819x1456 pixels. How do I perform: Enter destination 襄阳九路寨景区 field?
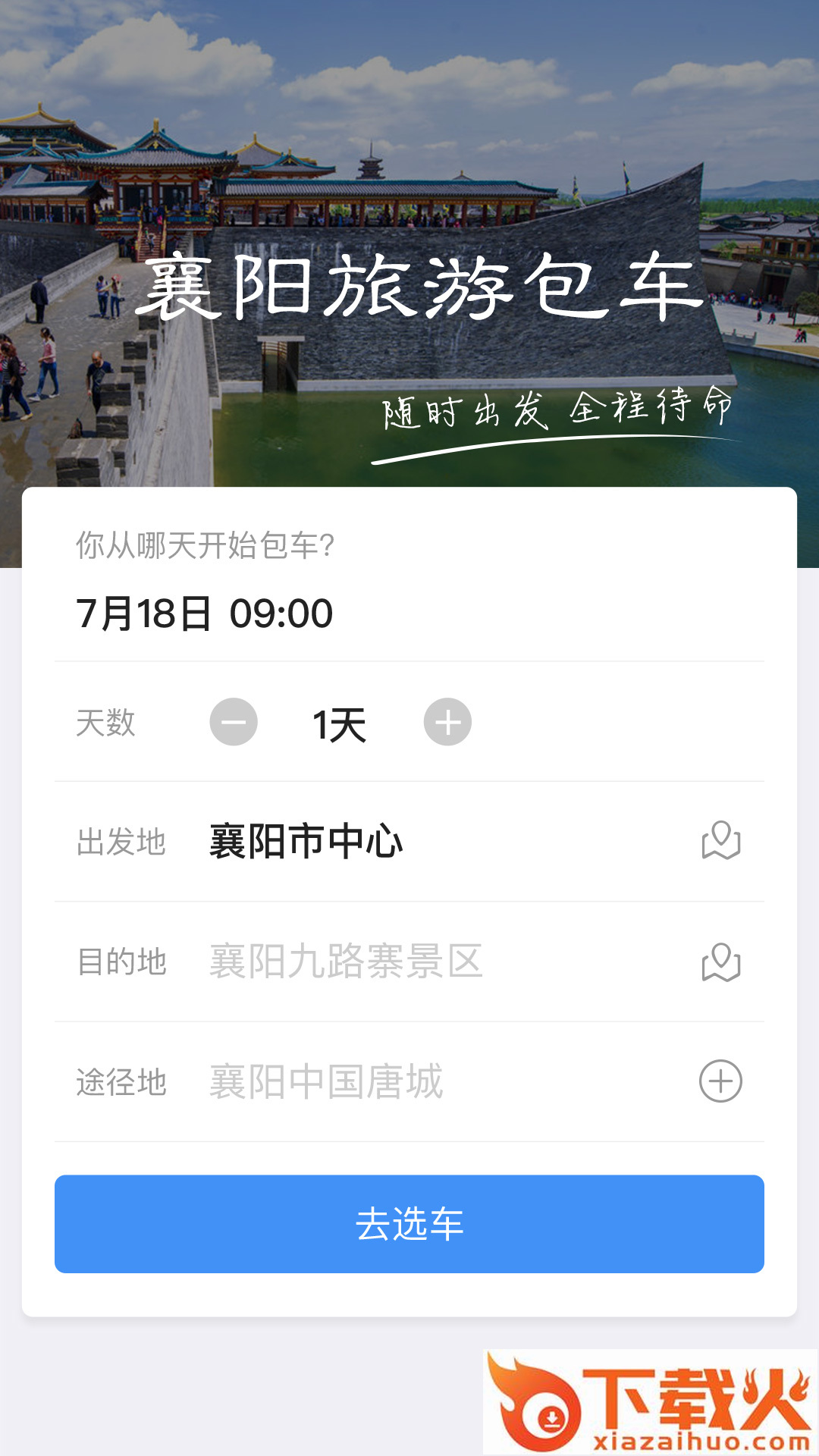click(346, 962)
